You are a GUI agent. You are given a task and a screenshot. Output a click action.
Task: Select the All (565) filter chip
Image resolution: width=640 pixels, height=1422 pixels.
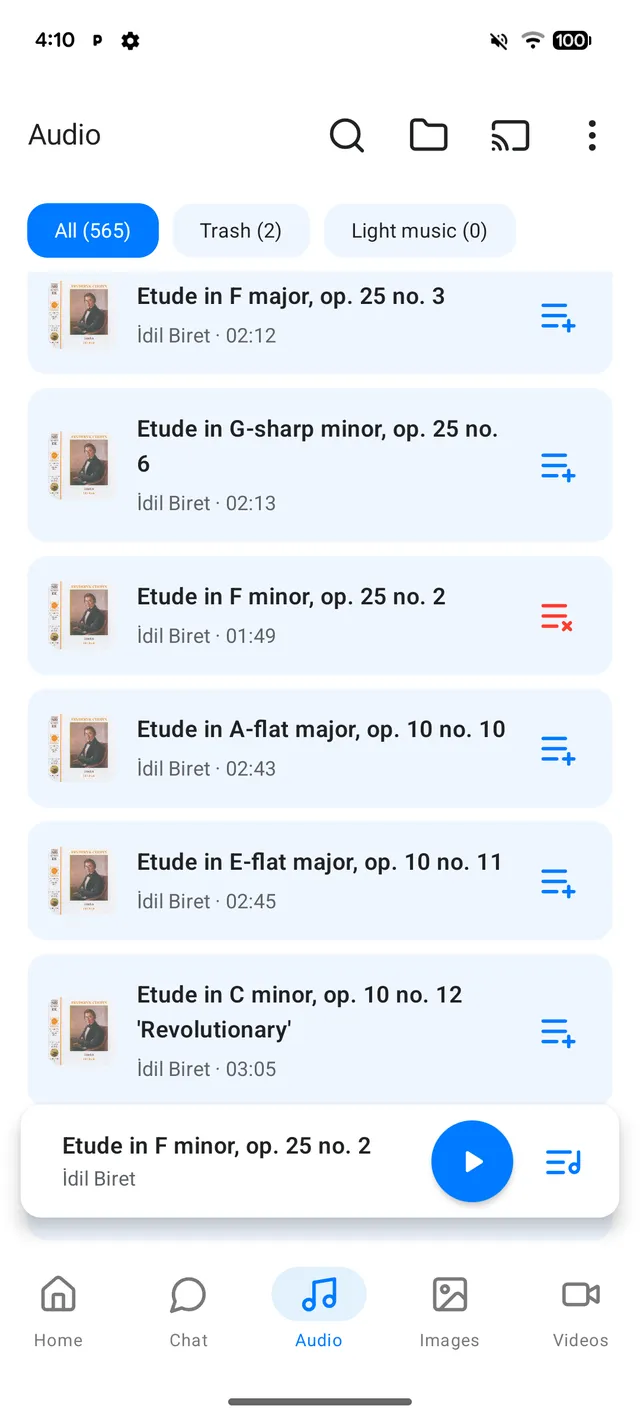93,231
